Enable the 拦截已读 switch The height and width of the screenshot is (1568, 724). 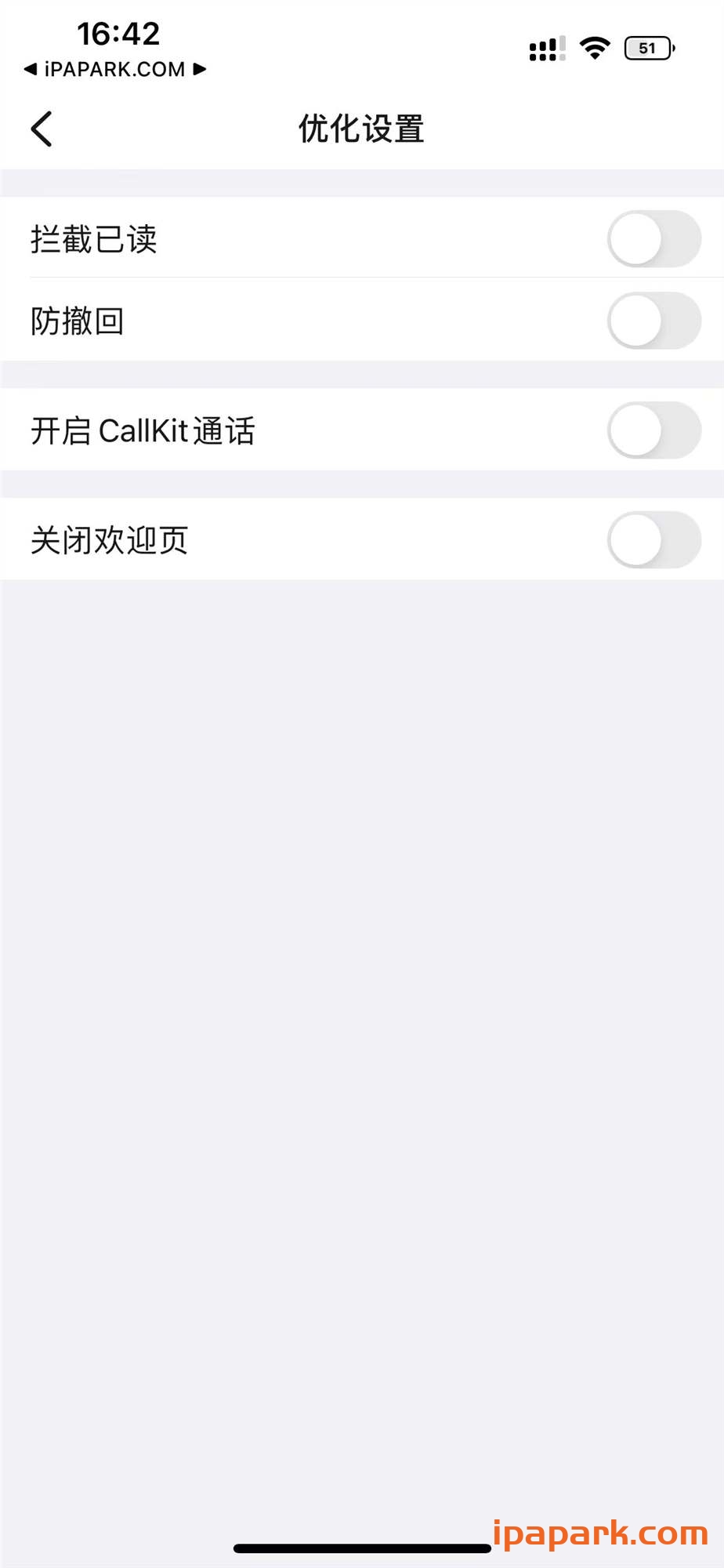pyautogui.click(x=655, y=240)
